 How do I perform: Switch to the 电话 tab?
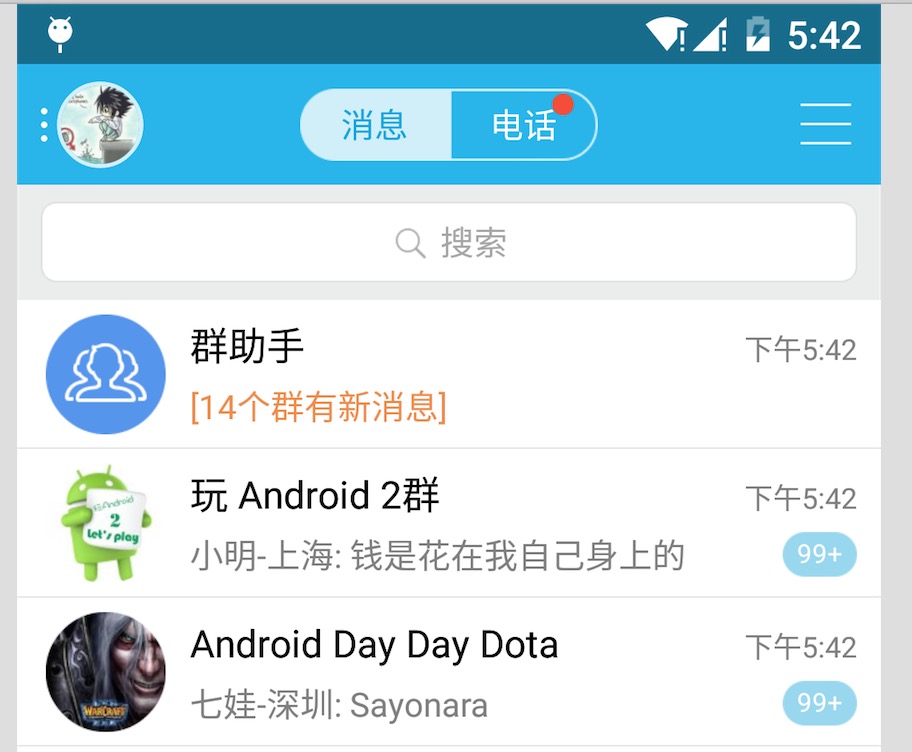coord(523,125)
